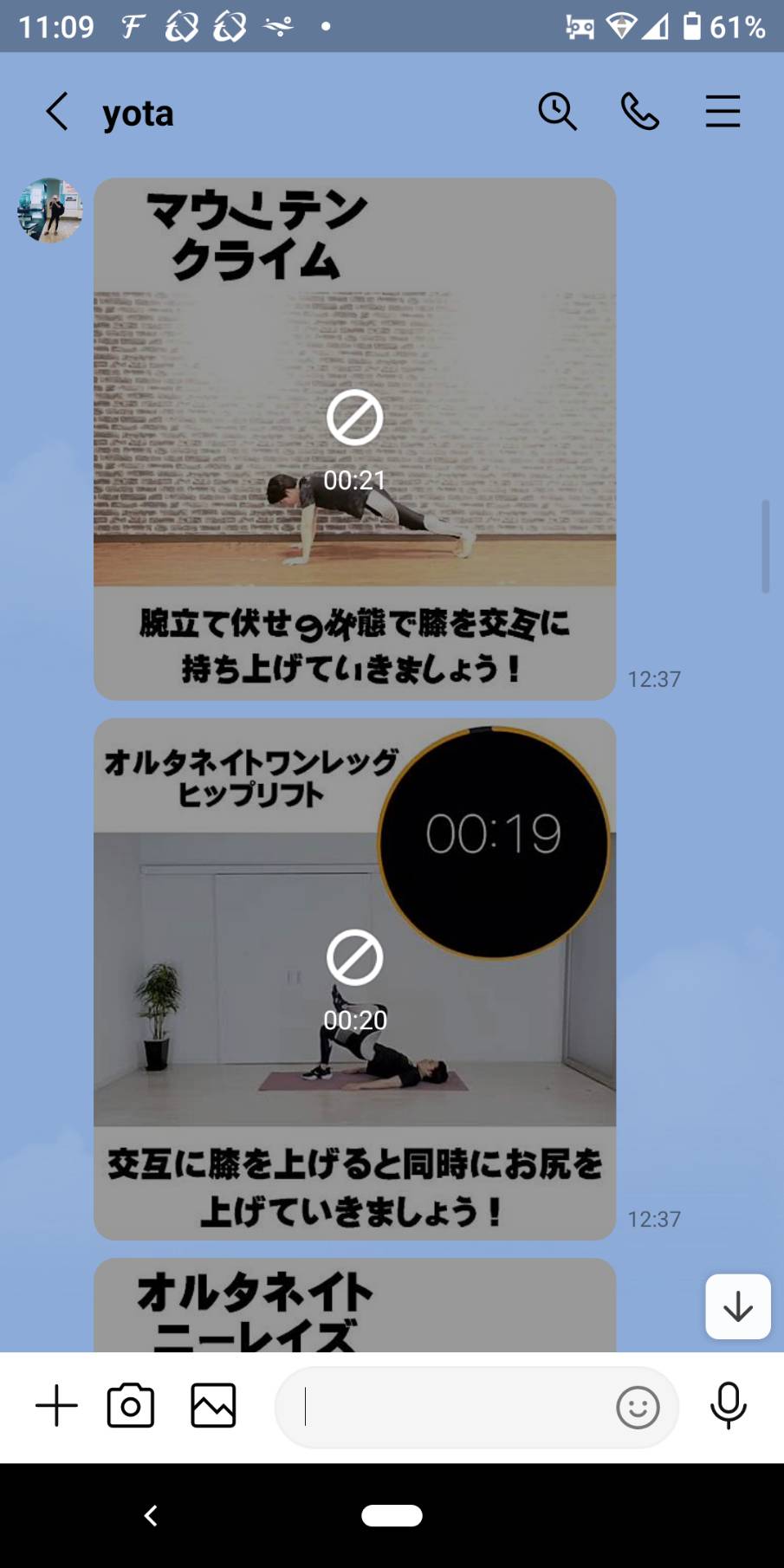Viewport: 784px width, 1568px height.
Task: Open the emoji and sticker picker
Action: click(638, 1407)
